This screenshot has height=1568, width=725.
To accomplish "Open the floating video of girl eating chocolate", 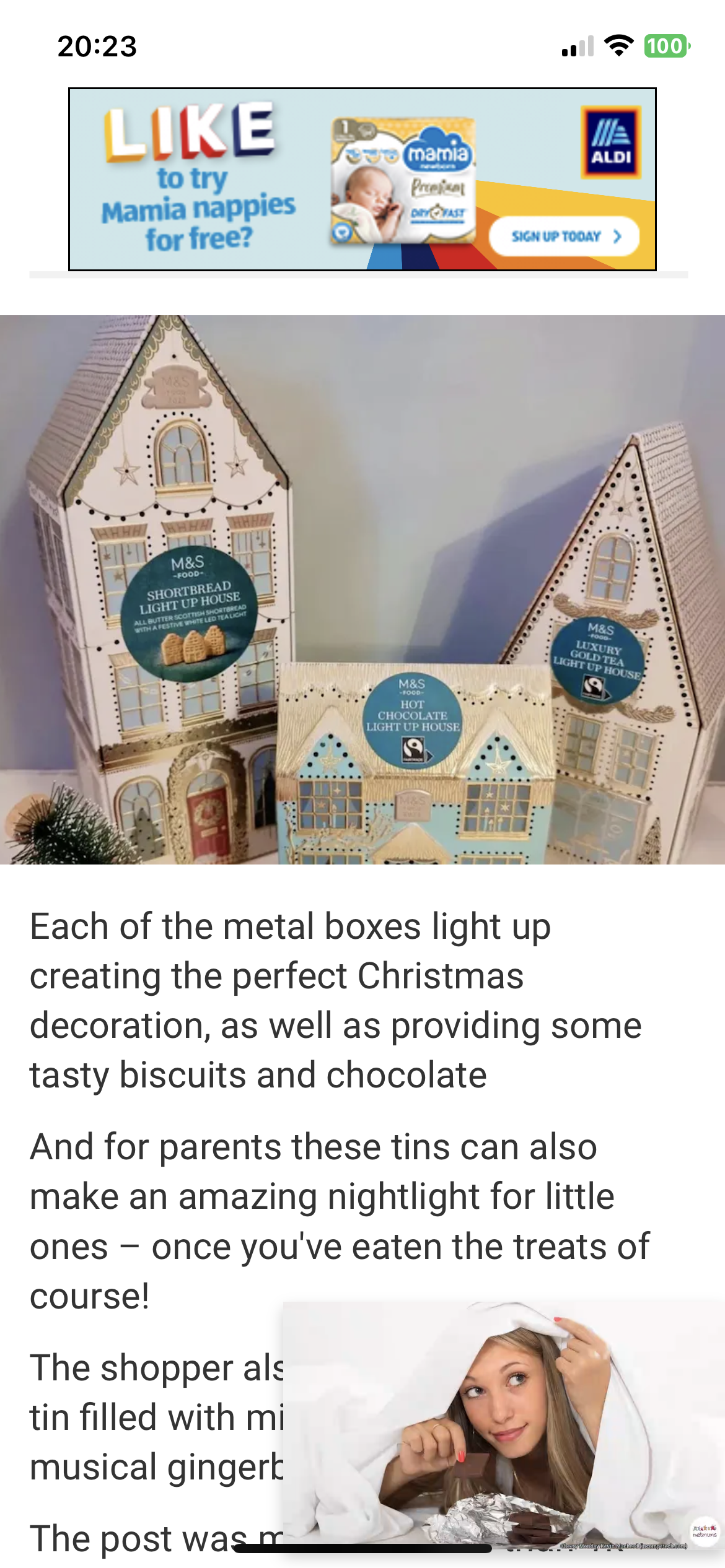I will click(x=502, y=1424).
